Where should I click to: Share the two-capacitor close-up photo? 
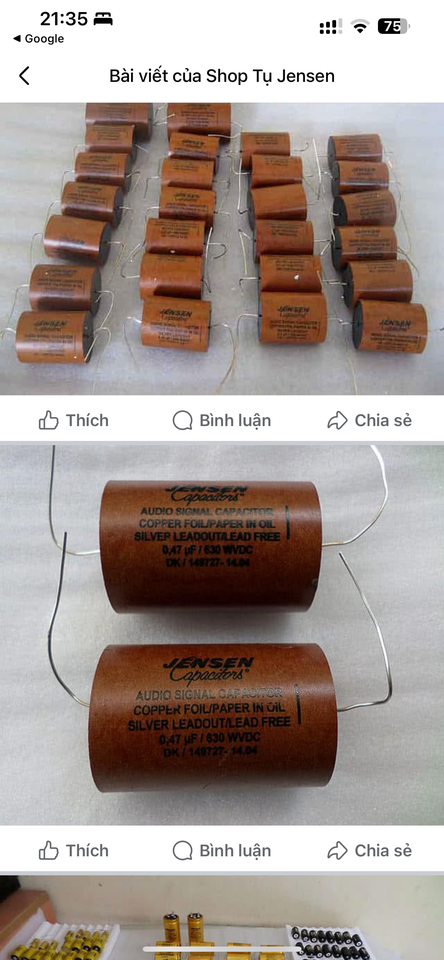[369, 850]
